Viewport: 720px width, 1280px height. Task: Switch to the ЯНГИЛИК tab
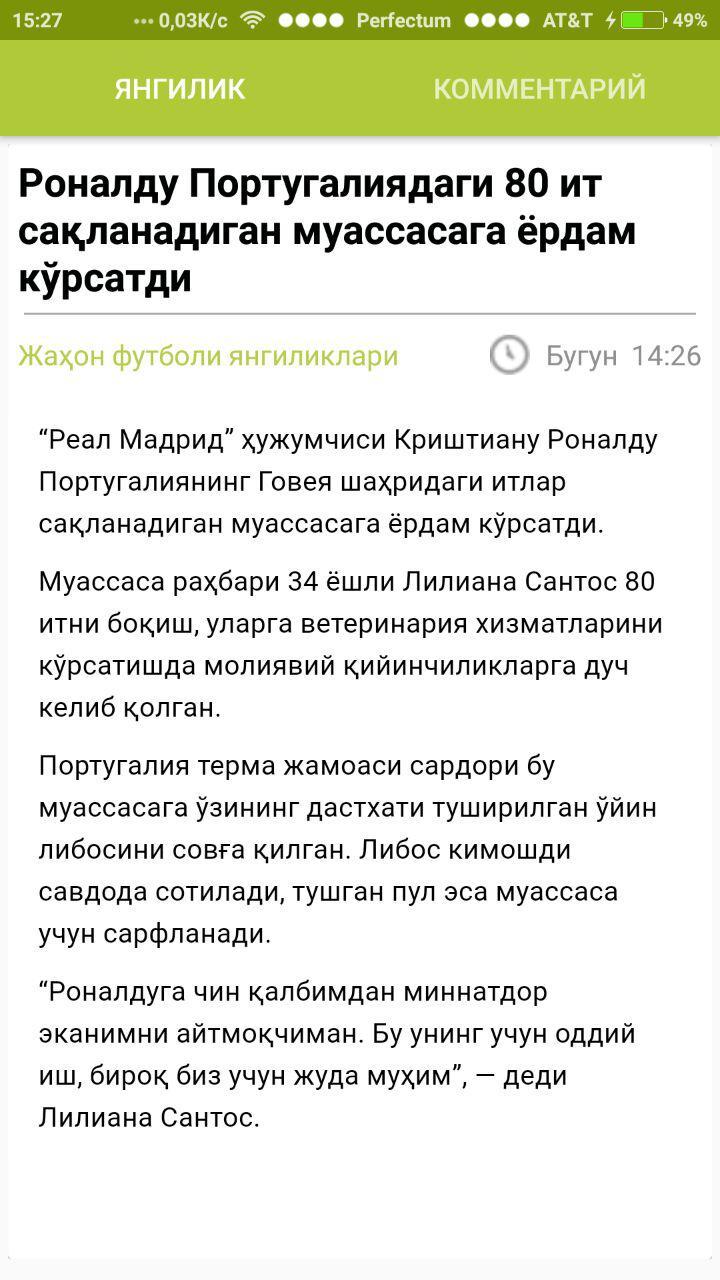click(180, 88)
